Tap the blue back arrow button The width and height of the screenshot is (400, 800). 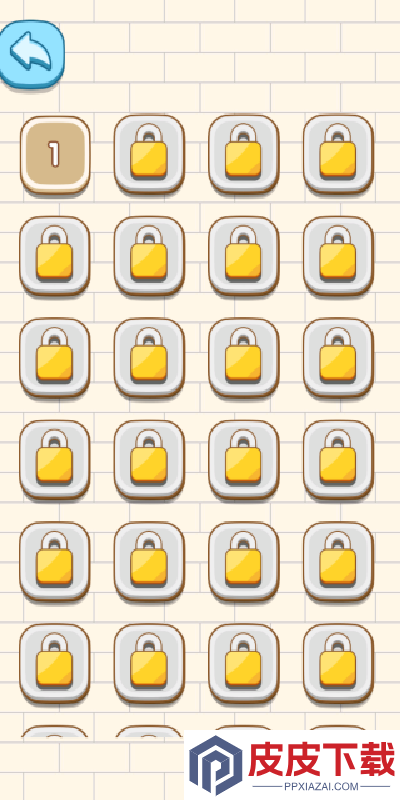click(x=32, y=54)
